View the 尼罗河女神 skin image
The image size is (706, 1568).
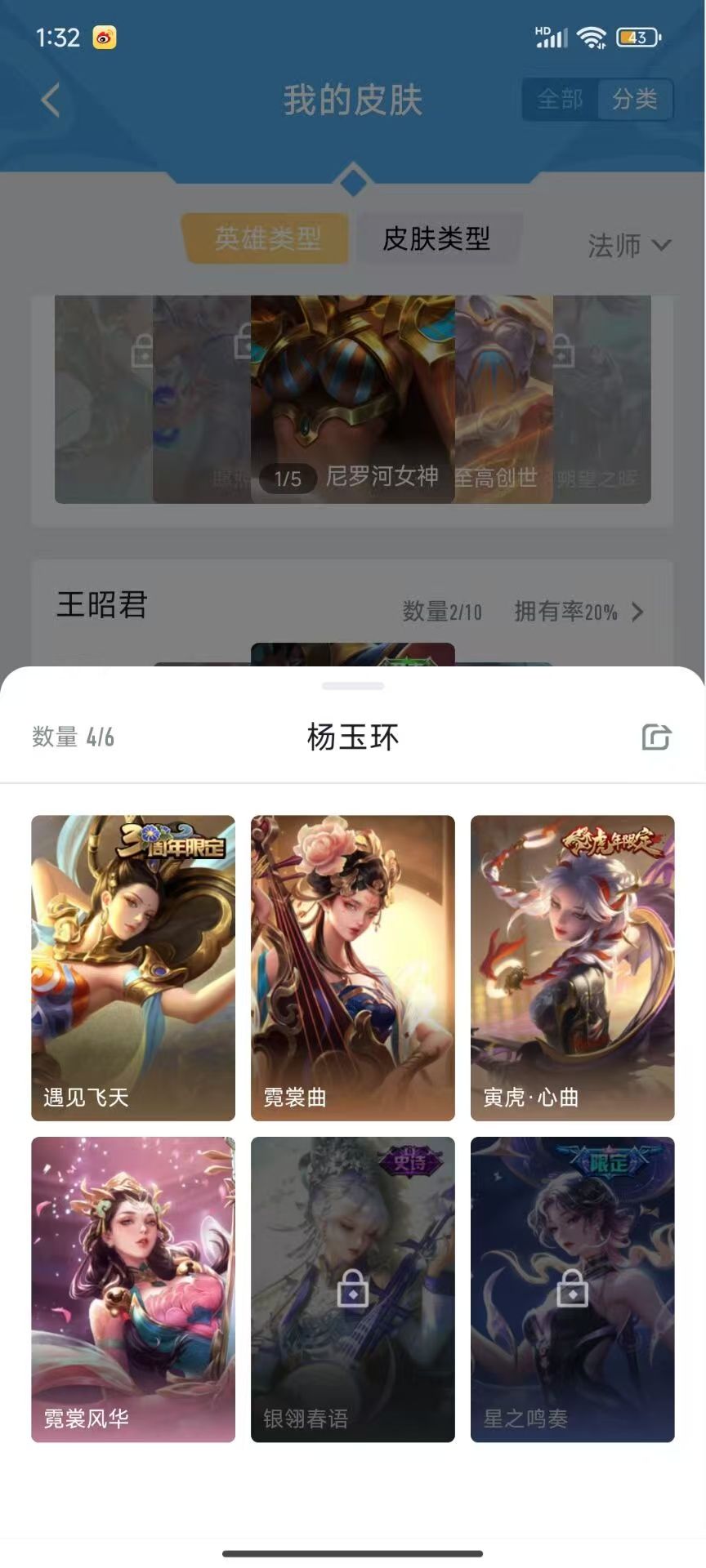353,399
